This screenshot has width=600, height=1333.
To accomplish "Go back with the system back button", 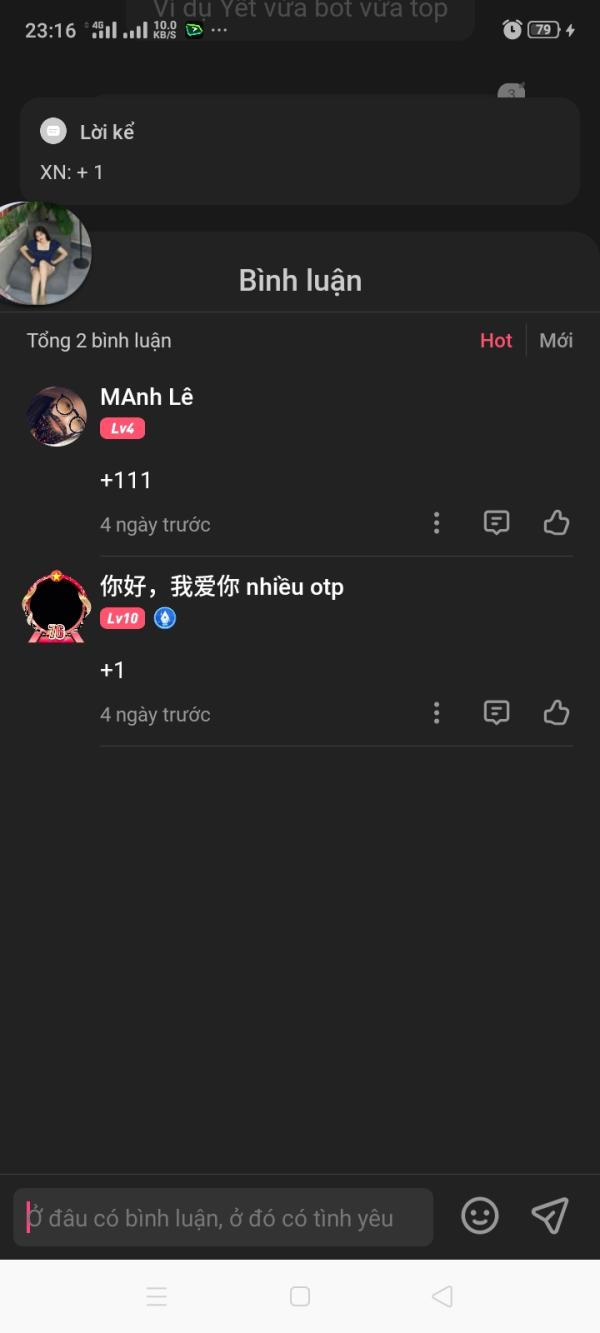I will [x=442, y=1297].
